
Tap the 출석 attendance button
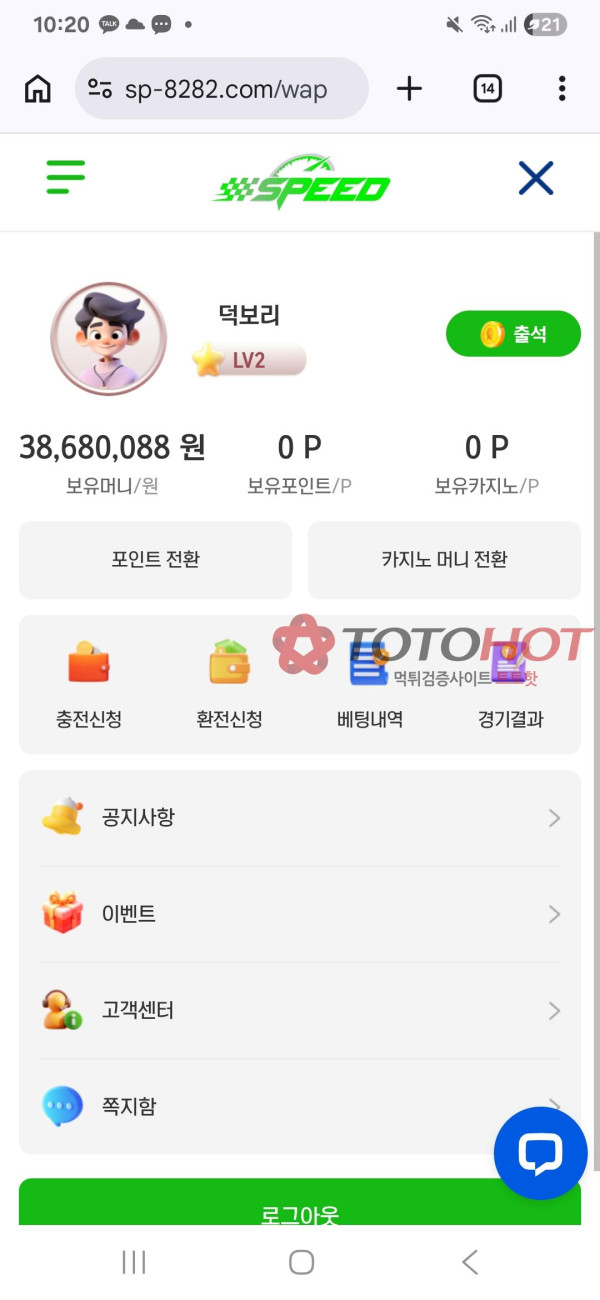(x=513, y=334)
